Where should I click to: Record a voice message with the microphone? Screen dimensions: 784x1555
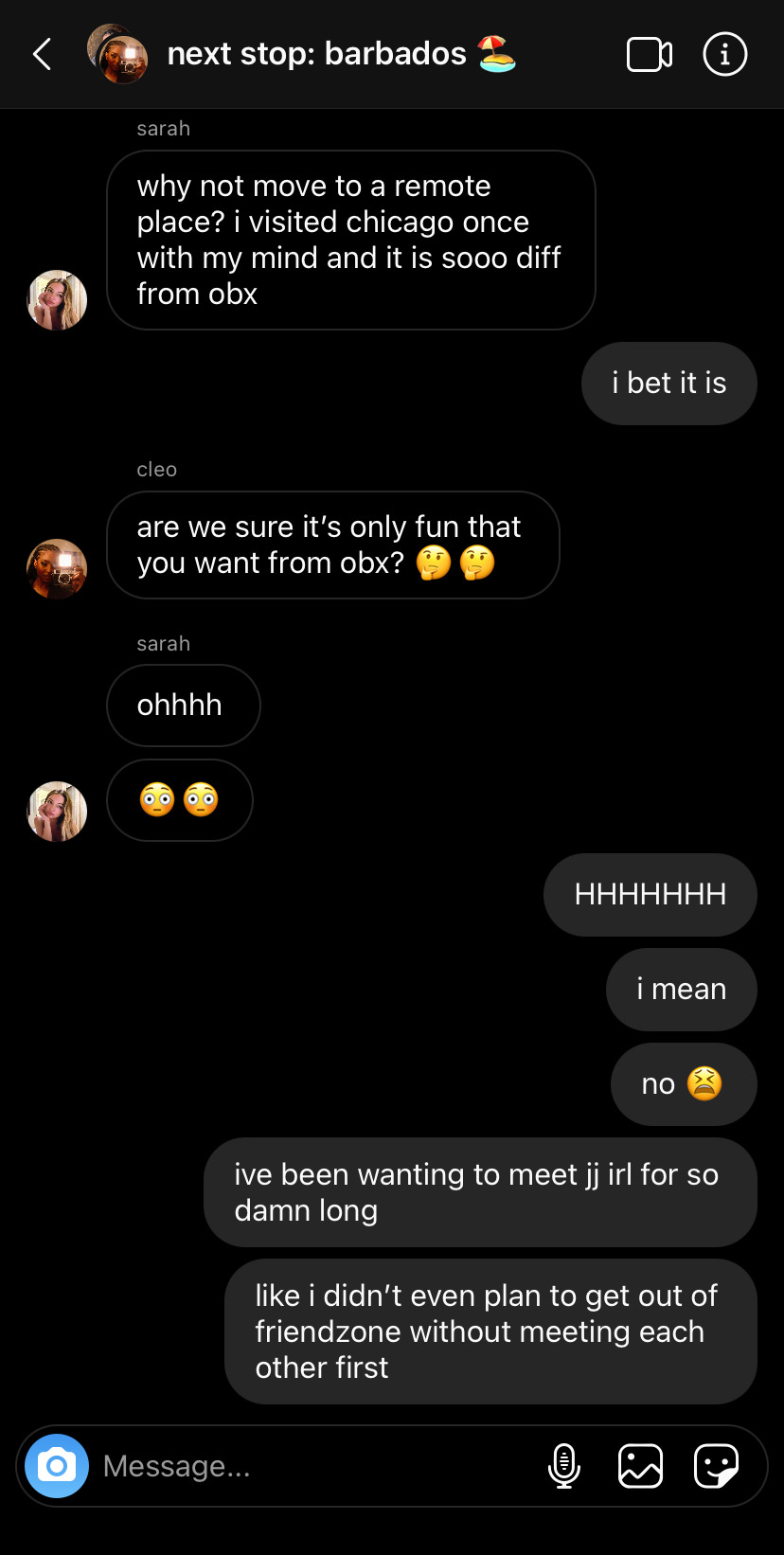tap(564, 1466)
